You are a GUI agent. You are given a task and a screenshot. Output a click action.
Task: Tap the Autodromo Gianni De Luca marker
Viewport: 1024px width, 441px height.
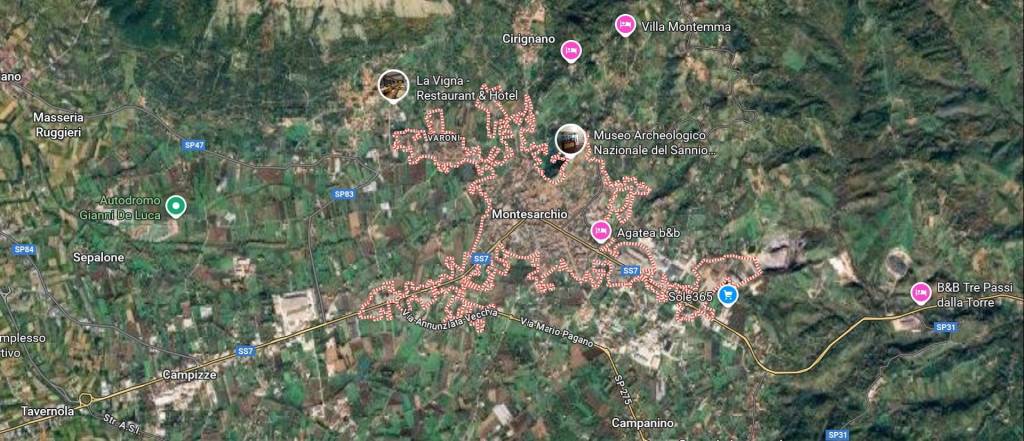click(x=176, y=207)
